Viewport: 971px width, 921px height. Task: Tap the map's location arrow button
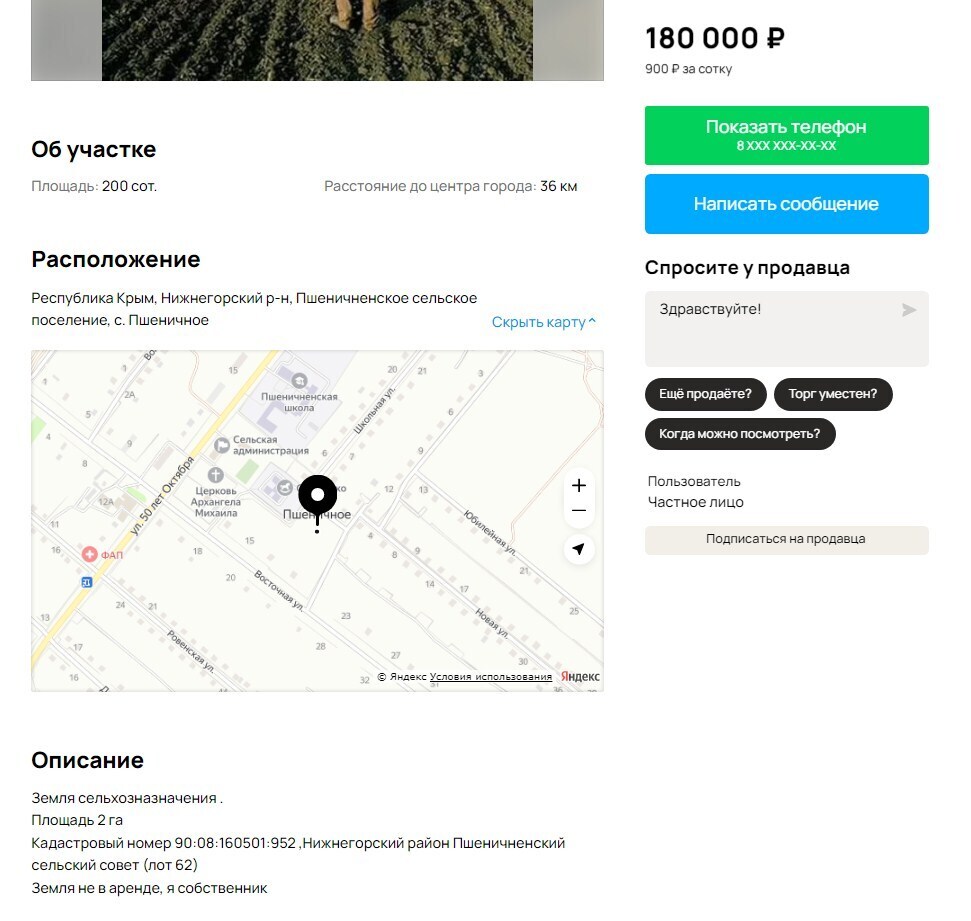[x=579, y=549]
